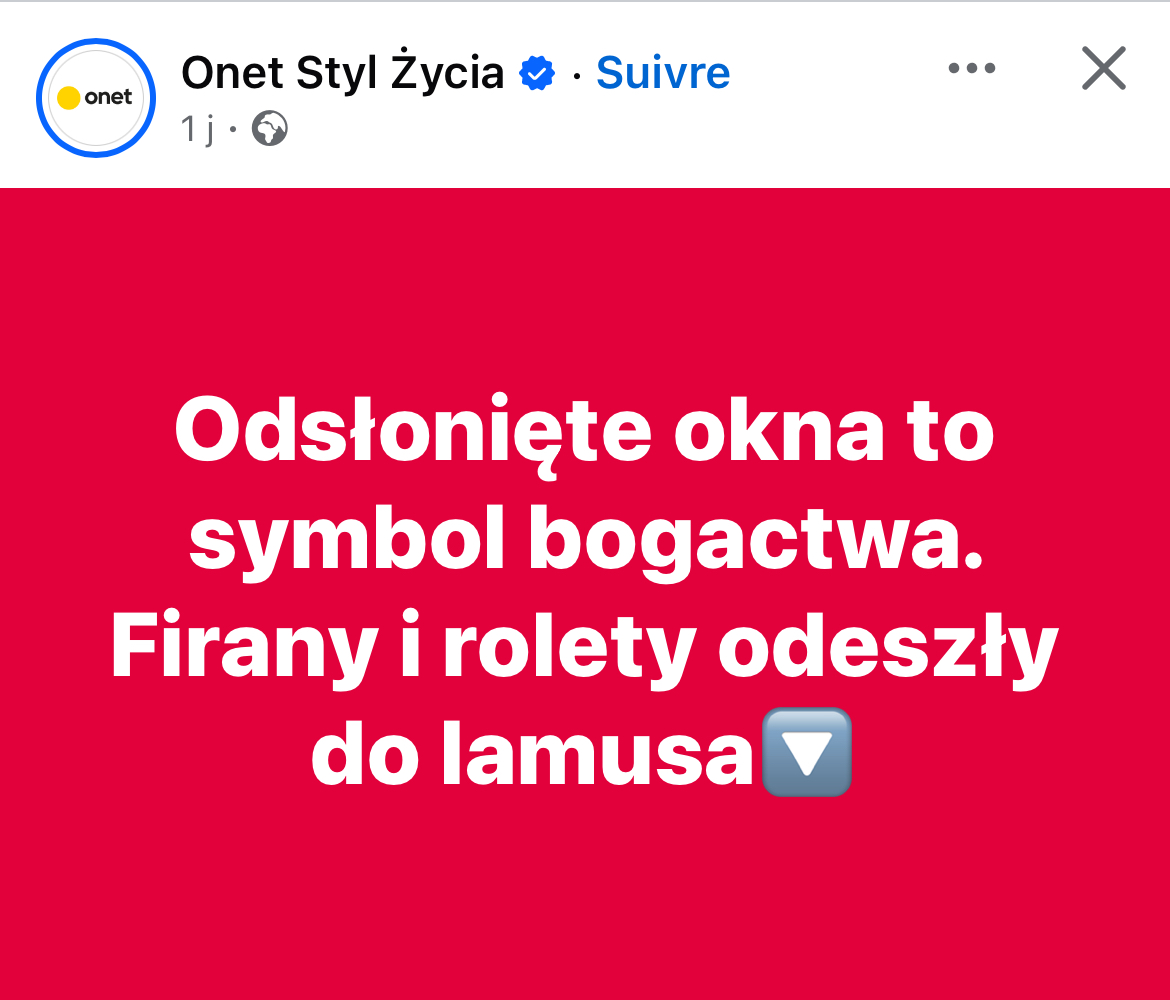The image size is (1170, 1000).
Task: Open the Onet Styl Życia page name
Action: pos(342,72)
